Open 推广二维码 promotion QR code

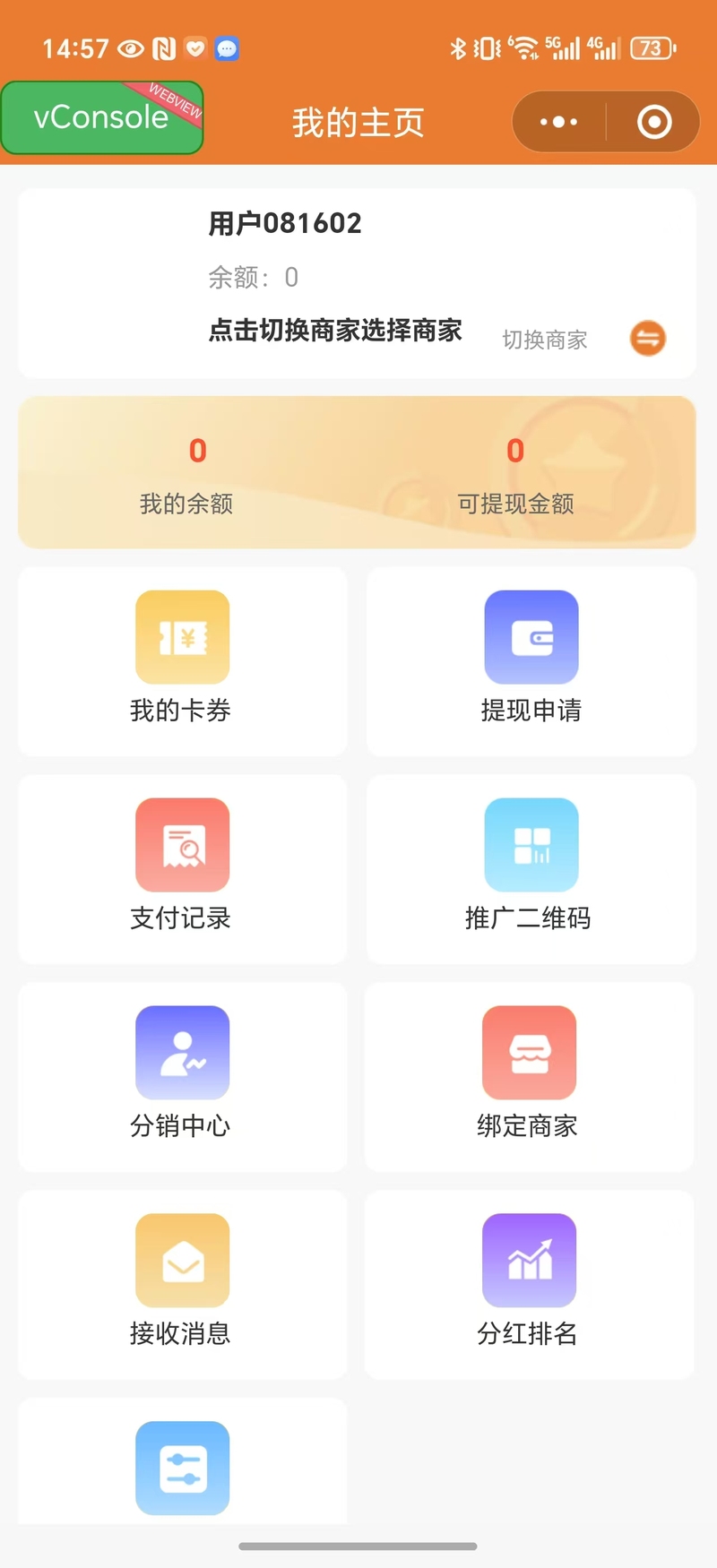[531, 868]
